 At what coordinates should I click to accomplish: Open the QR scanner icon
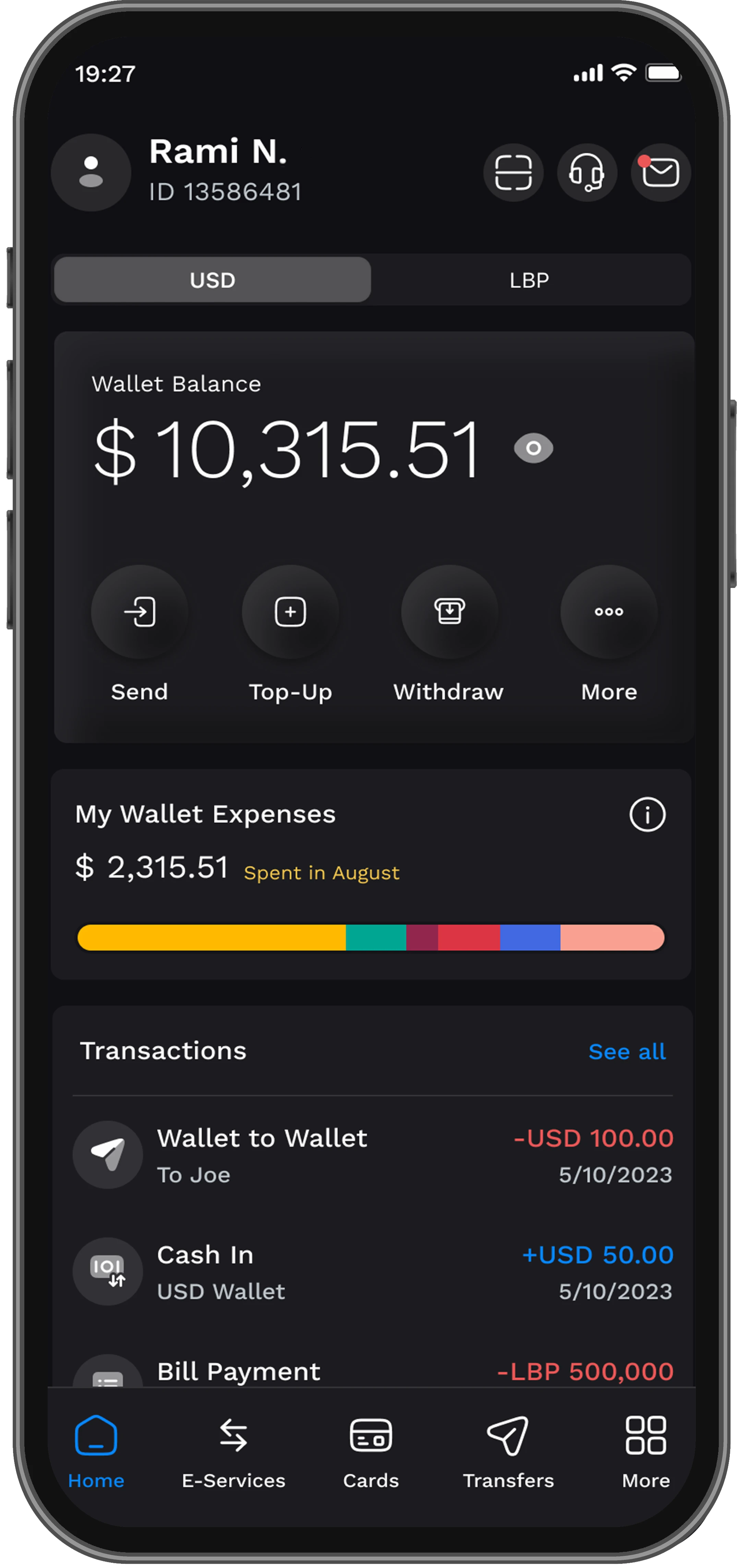513,173
